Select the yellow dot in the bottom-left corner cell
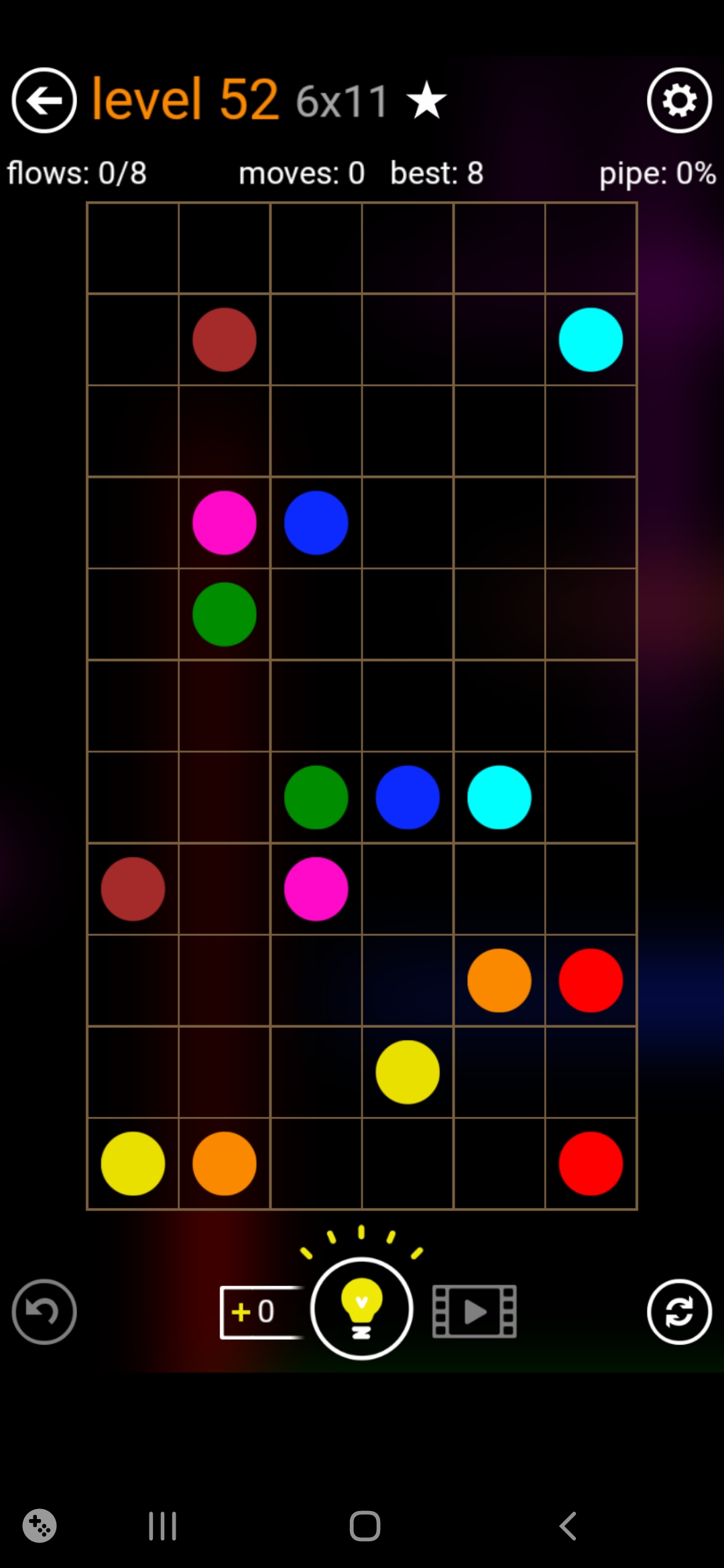This screenshot has width=724, height=1568. click(x=133, y=1164)
